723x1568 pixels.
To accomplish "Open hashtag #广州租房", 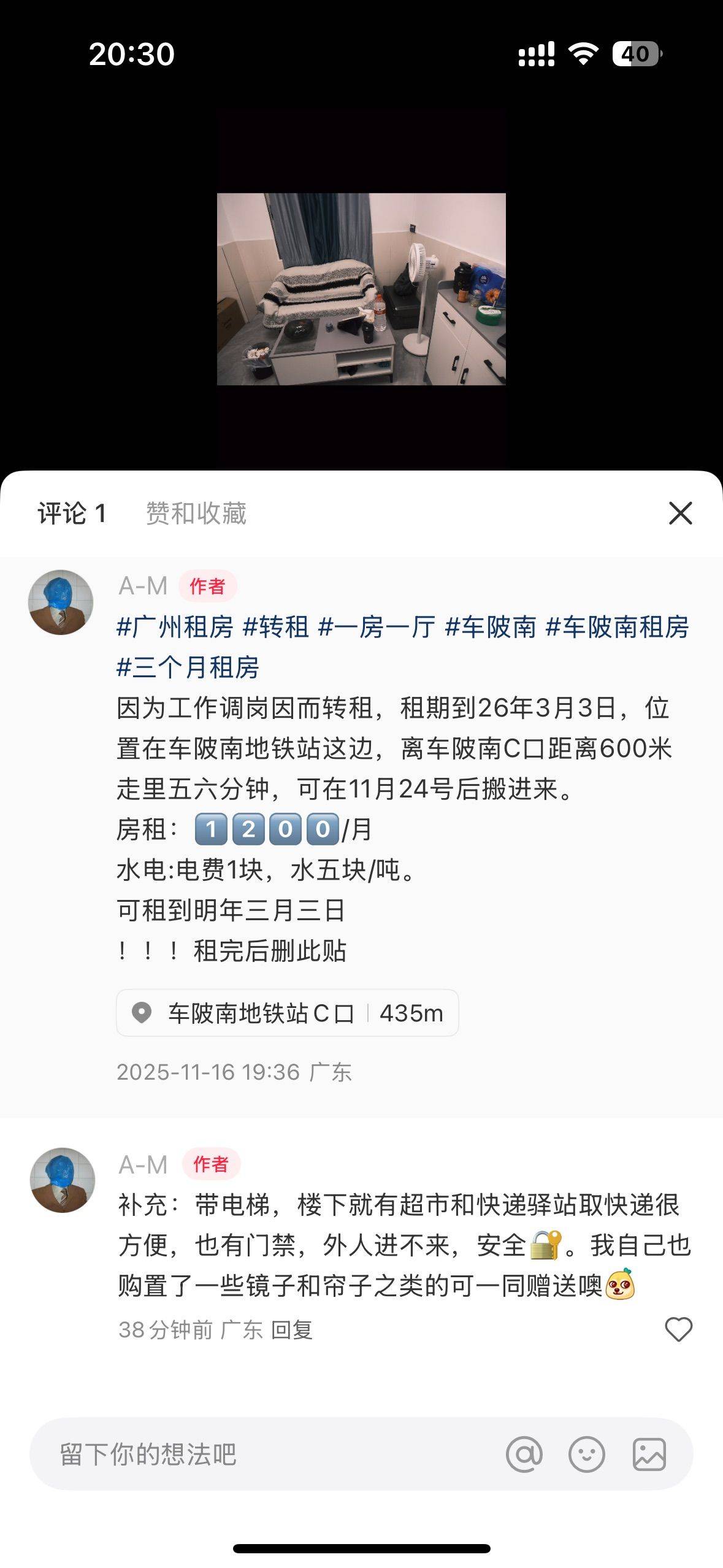I will [x=175, y=627].
